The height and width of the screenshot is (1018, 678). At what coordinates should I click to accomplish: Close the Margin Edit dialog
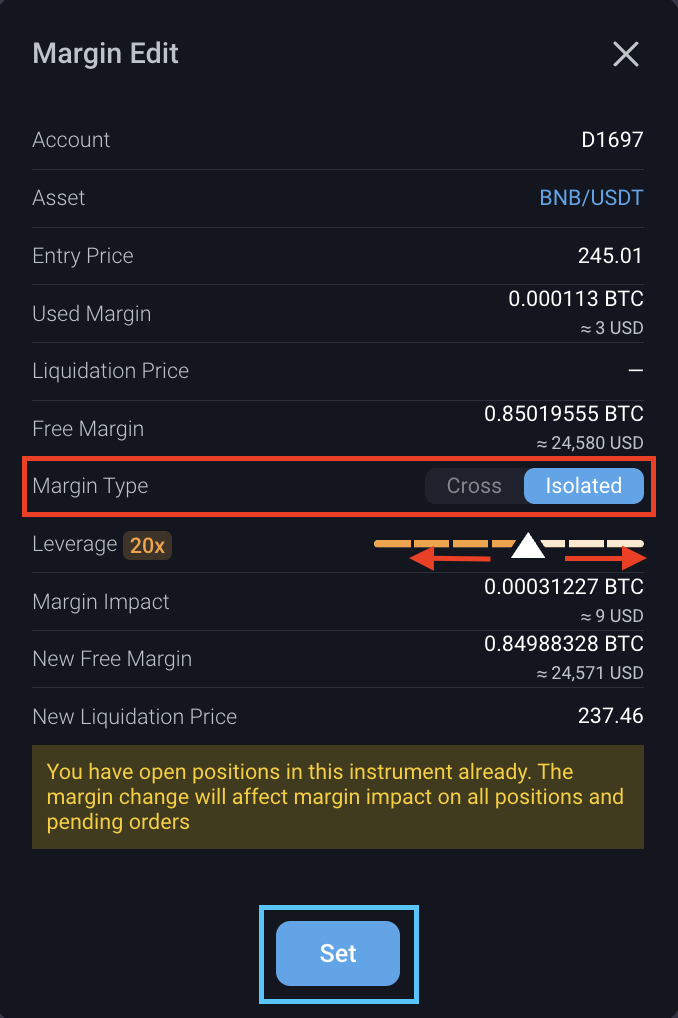pos(626,54)
